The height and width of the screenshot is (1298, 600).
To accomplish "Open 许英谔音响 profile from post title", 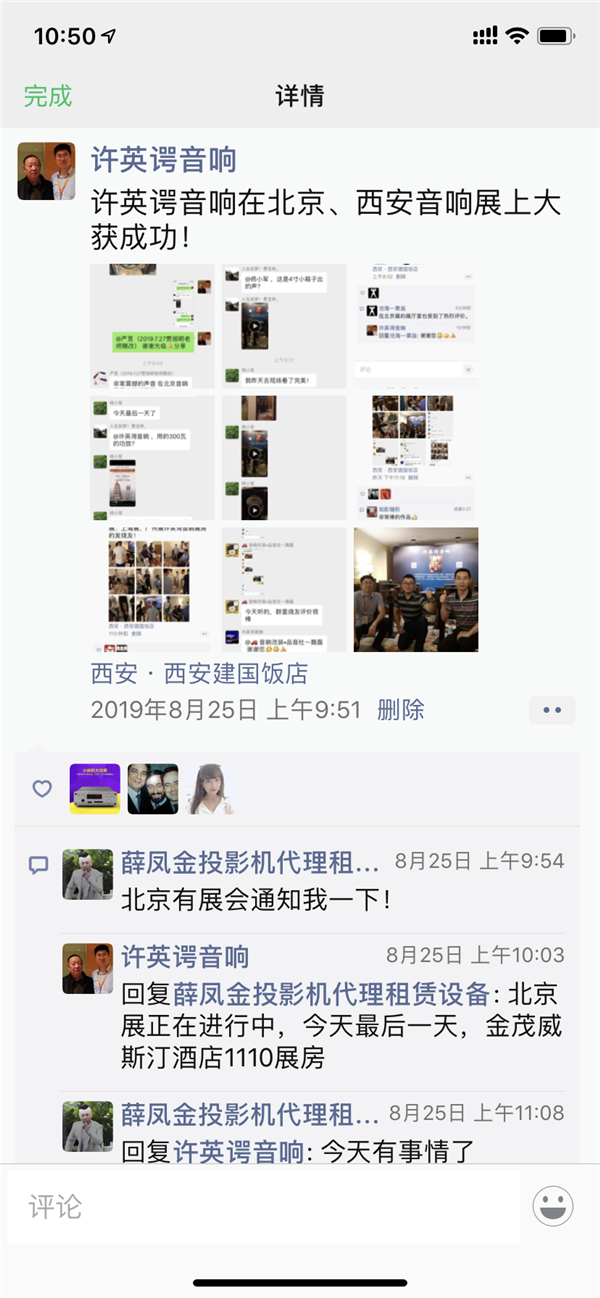I will click(163, 160).
